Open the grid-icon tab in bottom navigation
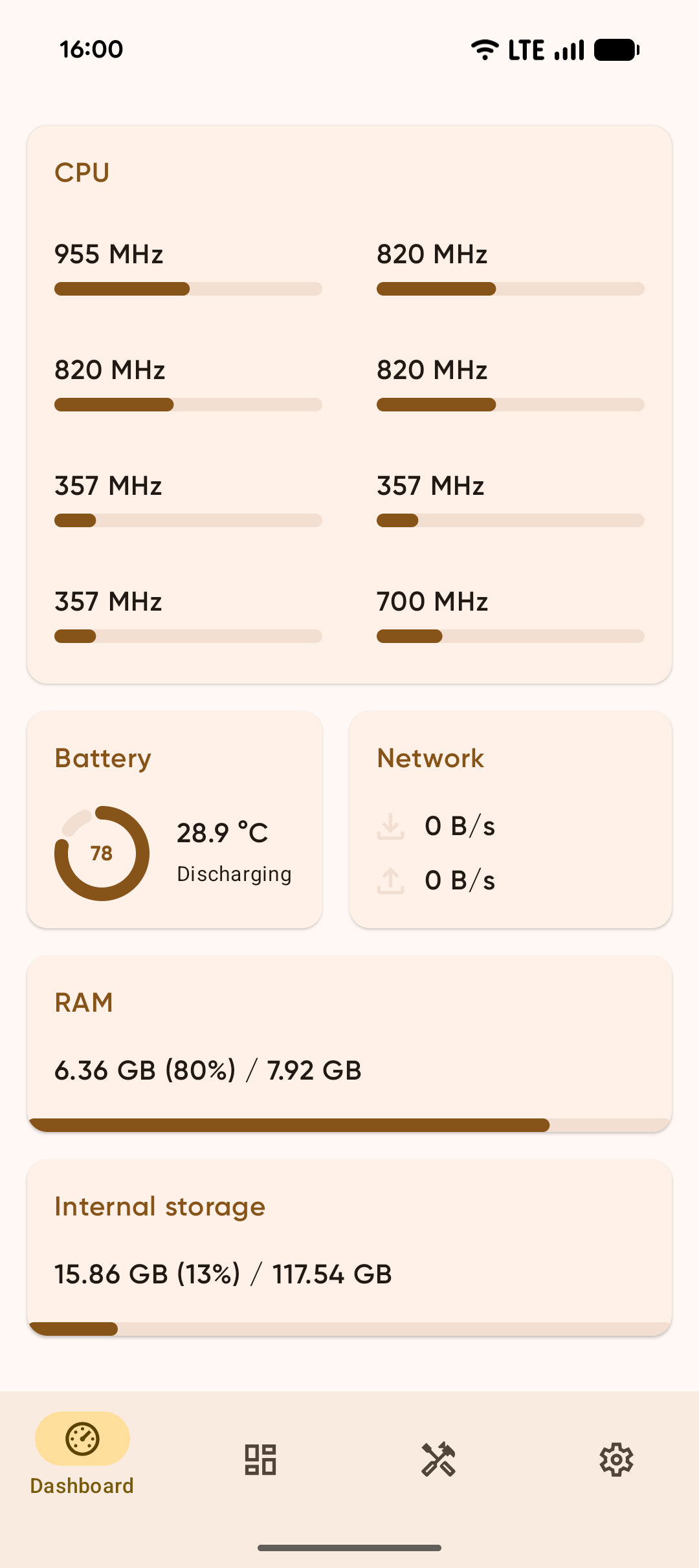This screenshot has height=1568, width=699. [260, 1459]
